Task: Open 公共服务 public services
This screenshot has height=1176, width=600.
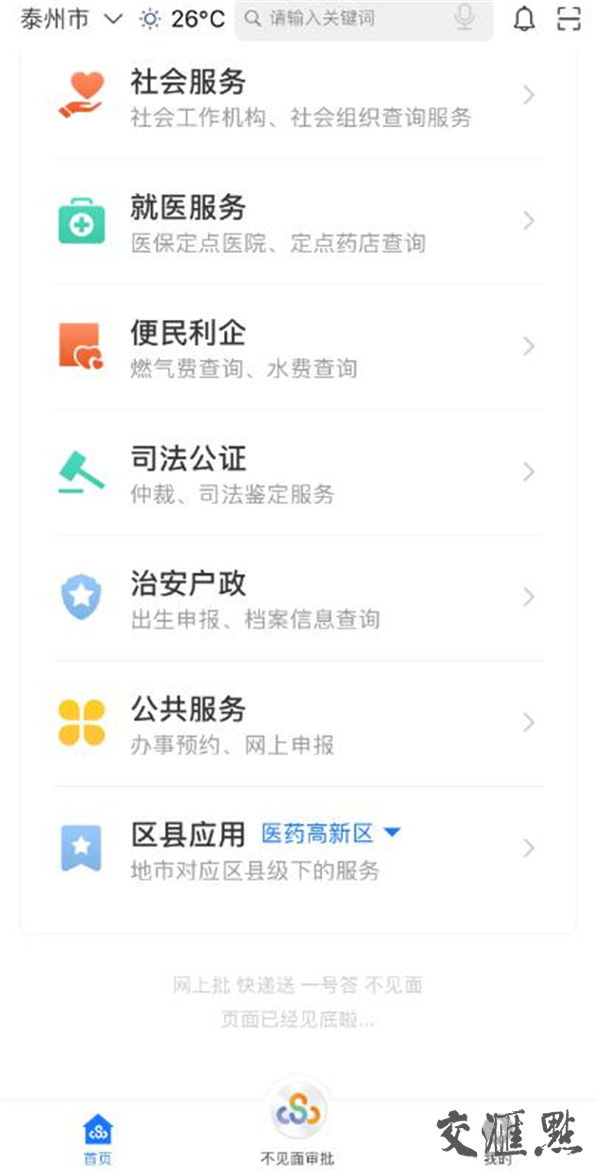Action: 298,723
